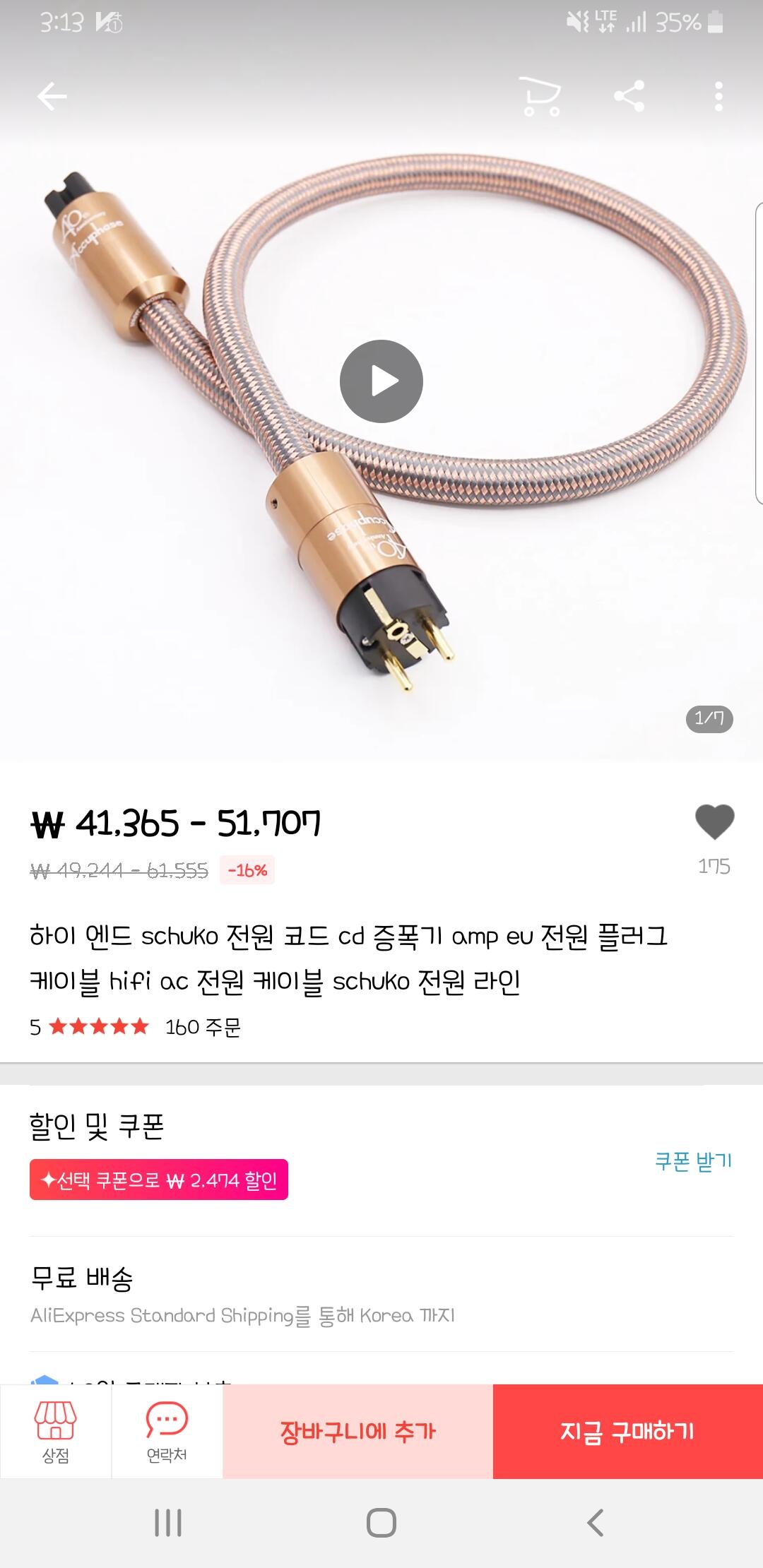Open the overflow menu
Screen dimensions: 763x1568
[718, 97]
